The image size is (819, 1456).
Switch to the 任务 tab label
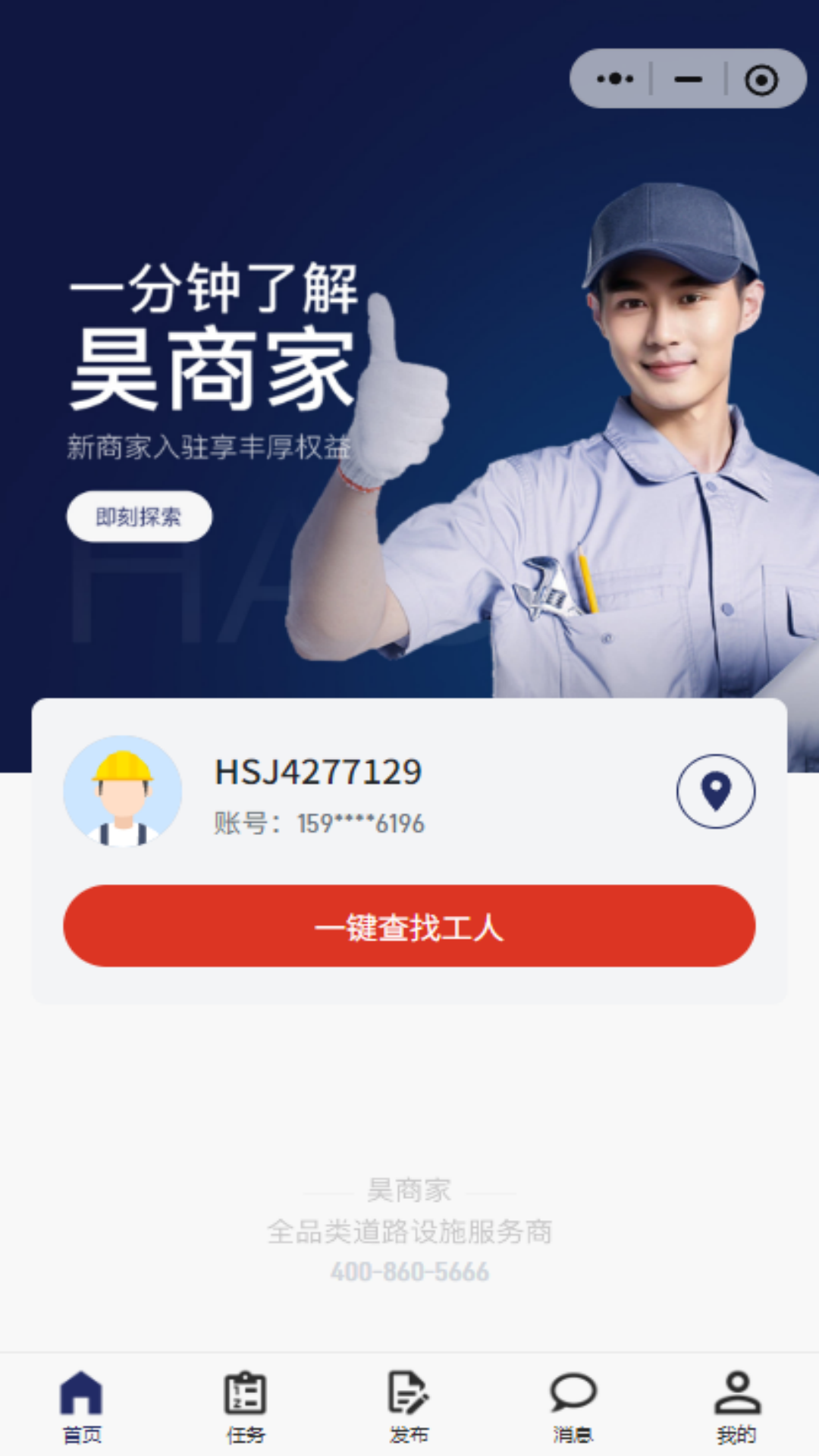pyautogui.click(x=244, y=1435)
